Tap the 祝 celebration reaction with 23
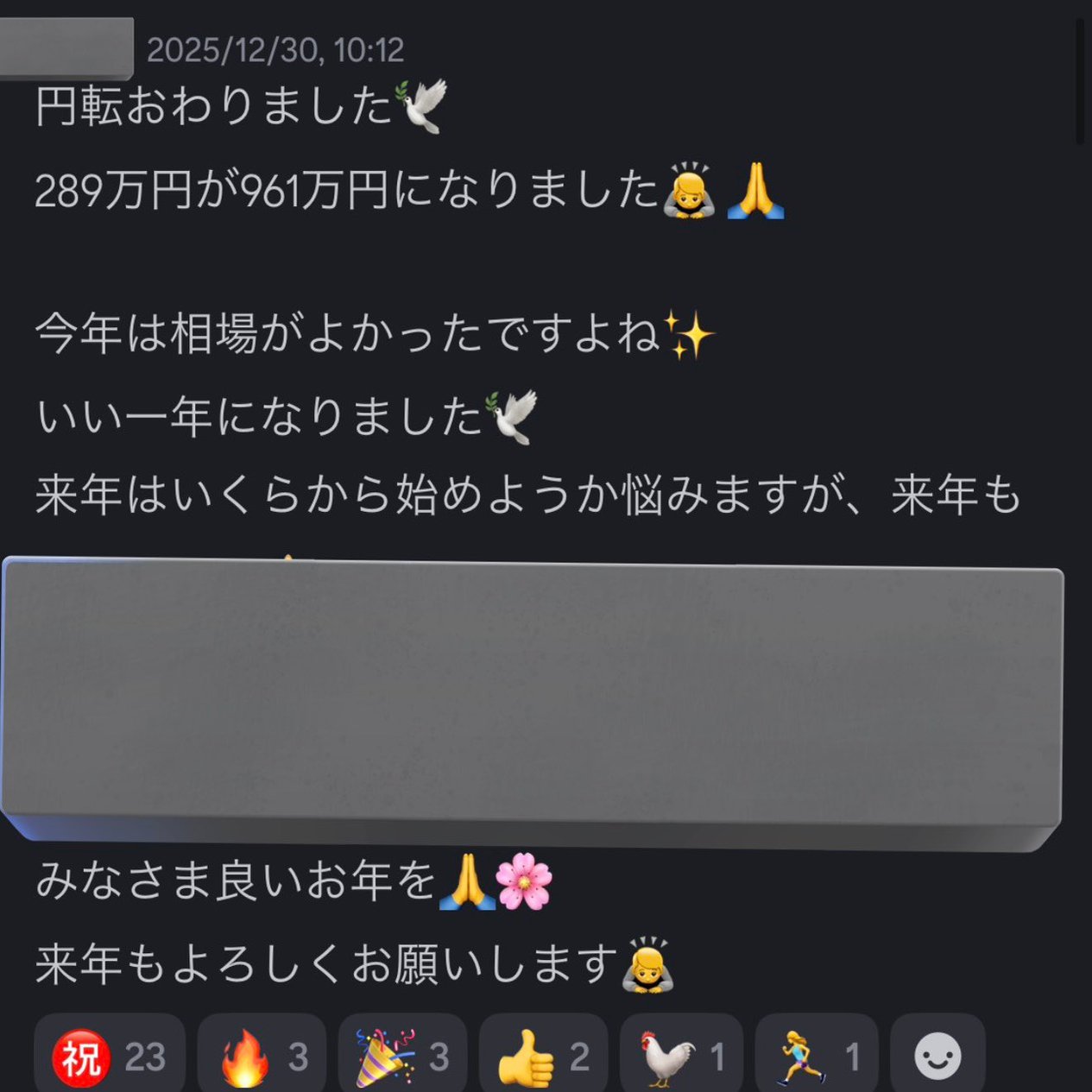This screenshot has width=1092, height=1092. (109, 1057)
